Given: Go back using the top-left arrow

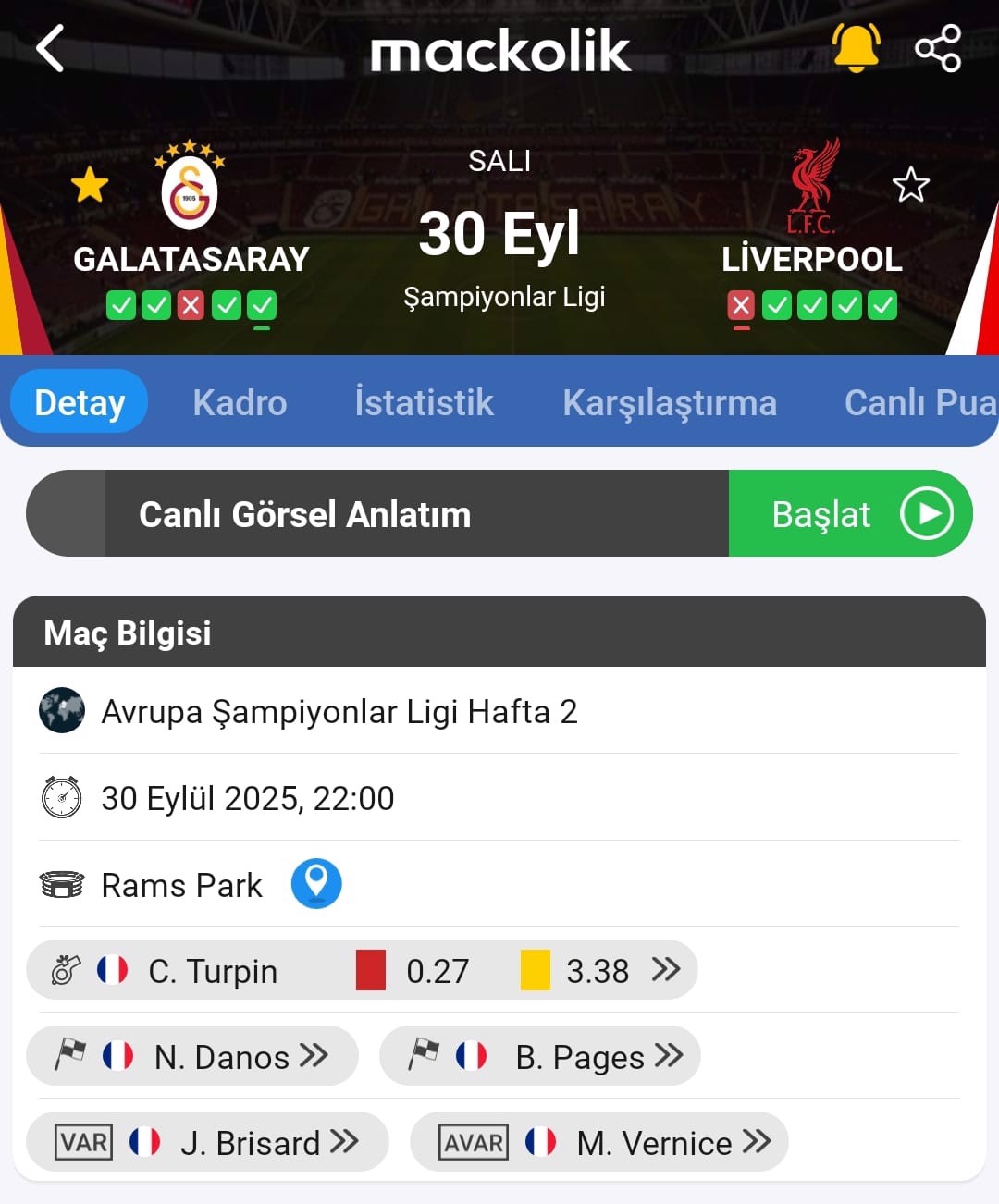Looking at the screenshot, I should 50,48.
